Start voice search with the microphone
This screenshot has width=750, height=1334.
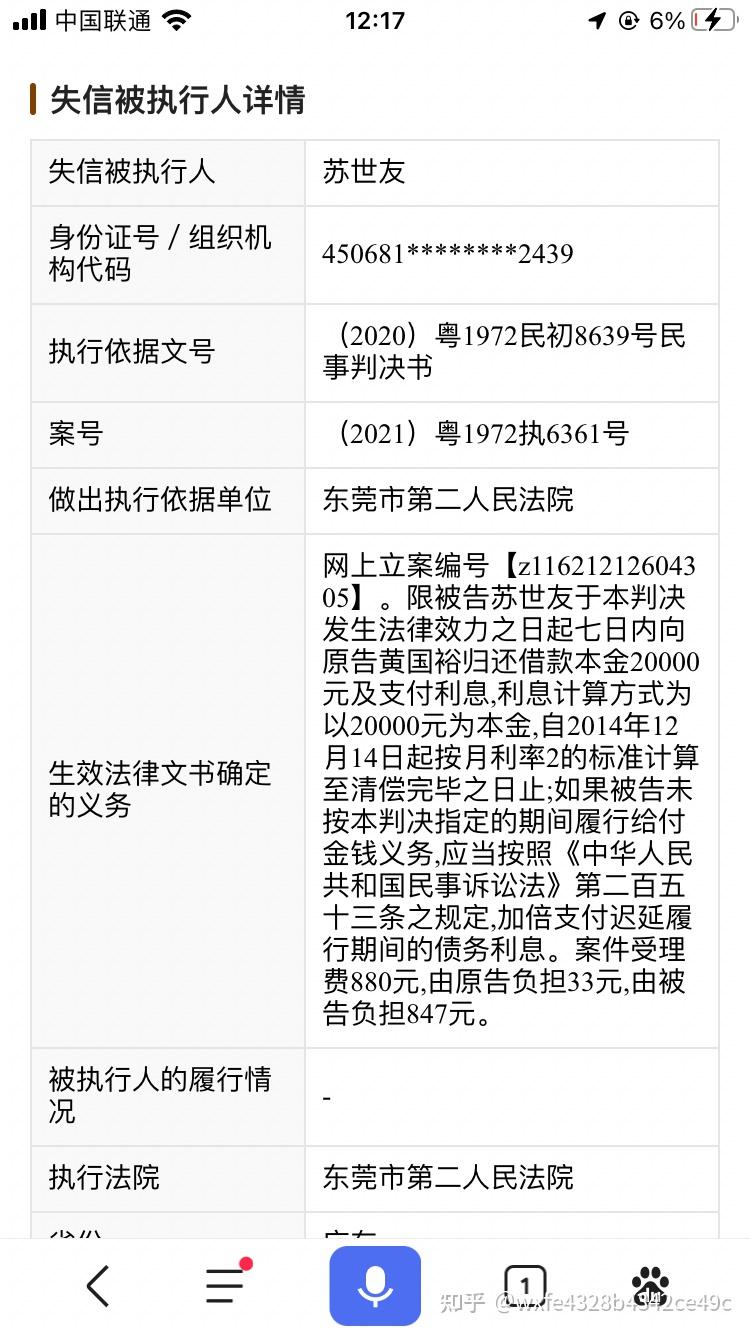375,1285
